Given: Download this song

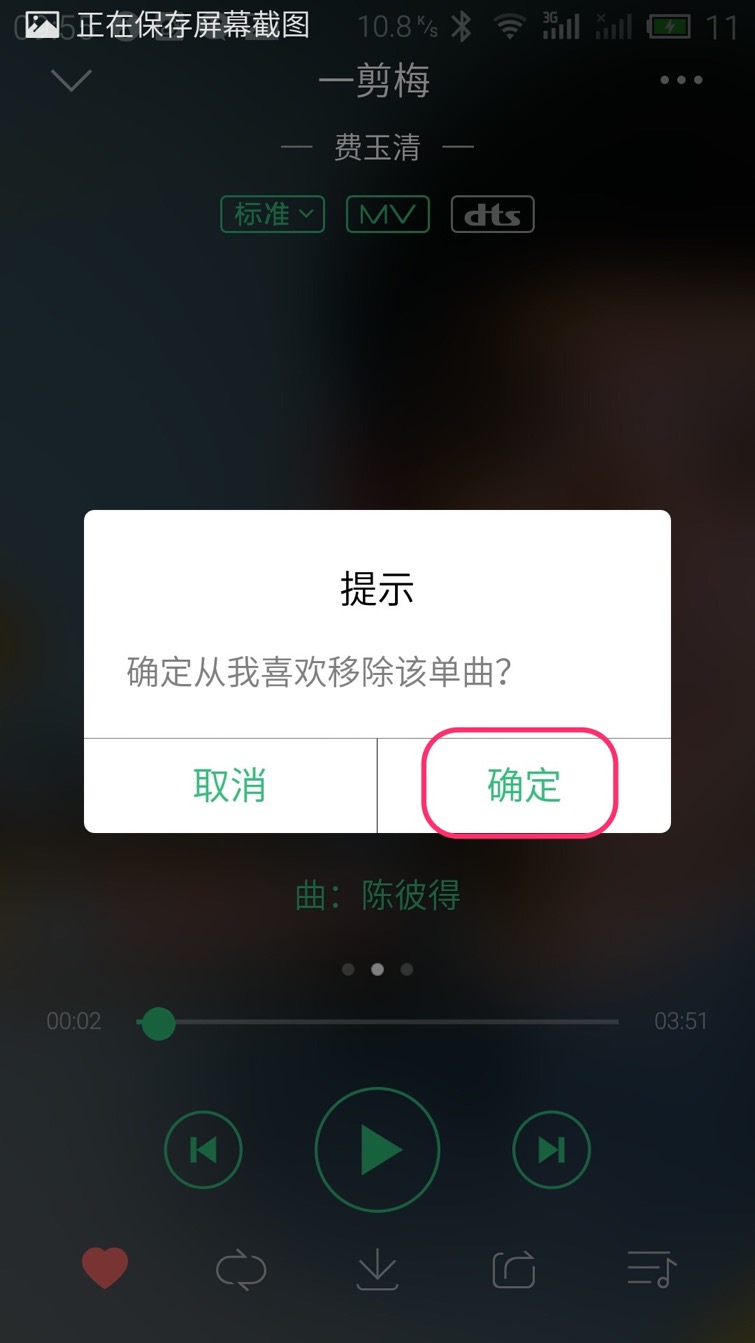Looking at the screenshot, I should [x=377, y=1270].
